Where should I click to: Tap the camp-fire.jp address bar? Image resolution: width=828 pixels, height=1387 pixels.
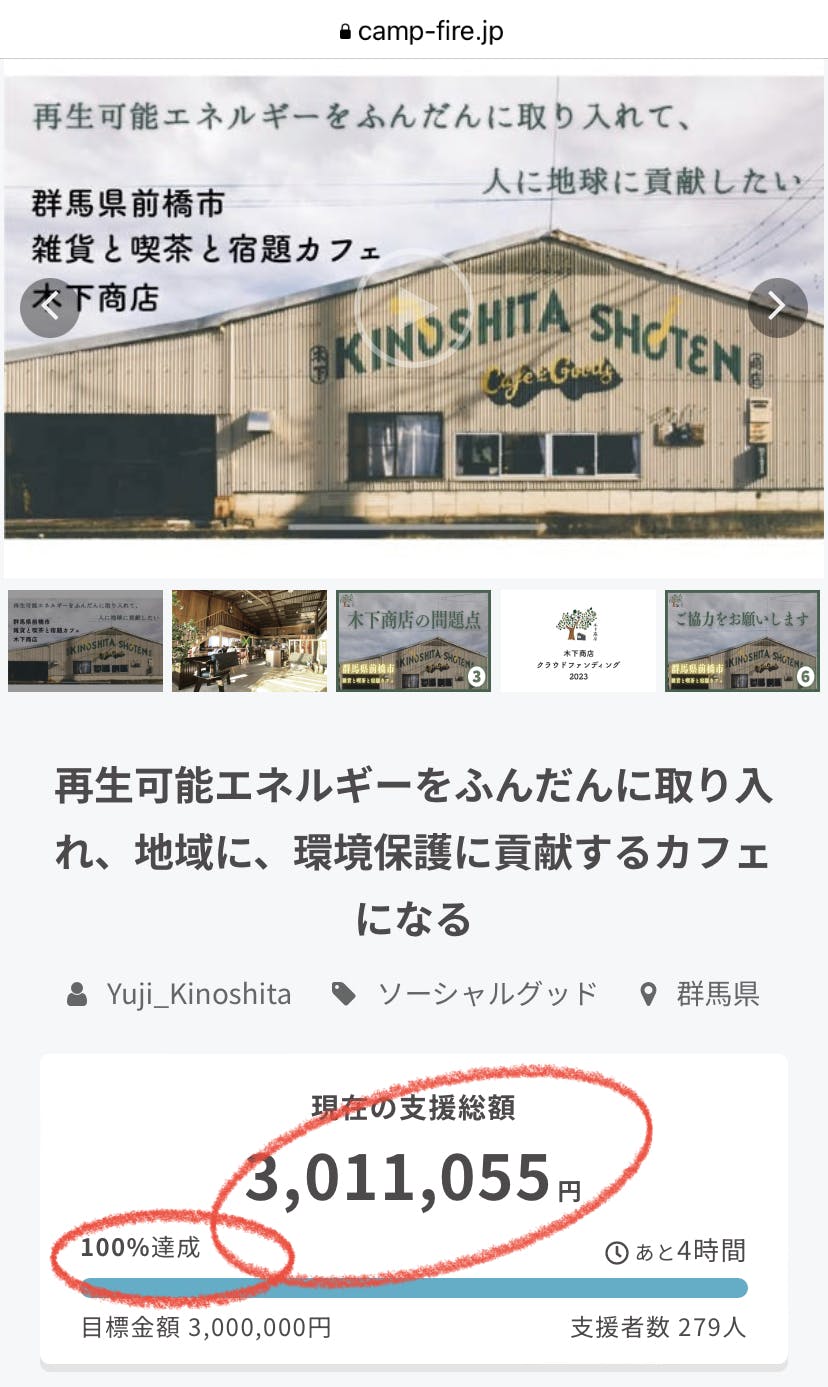click(420, 31)
